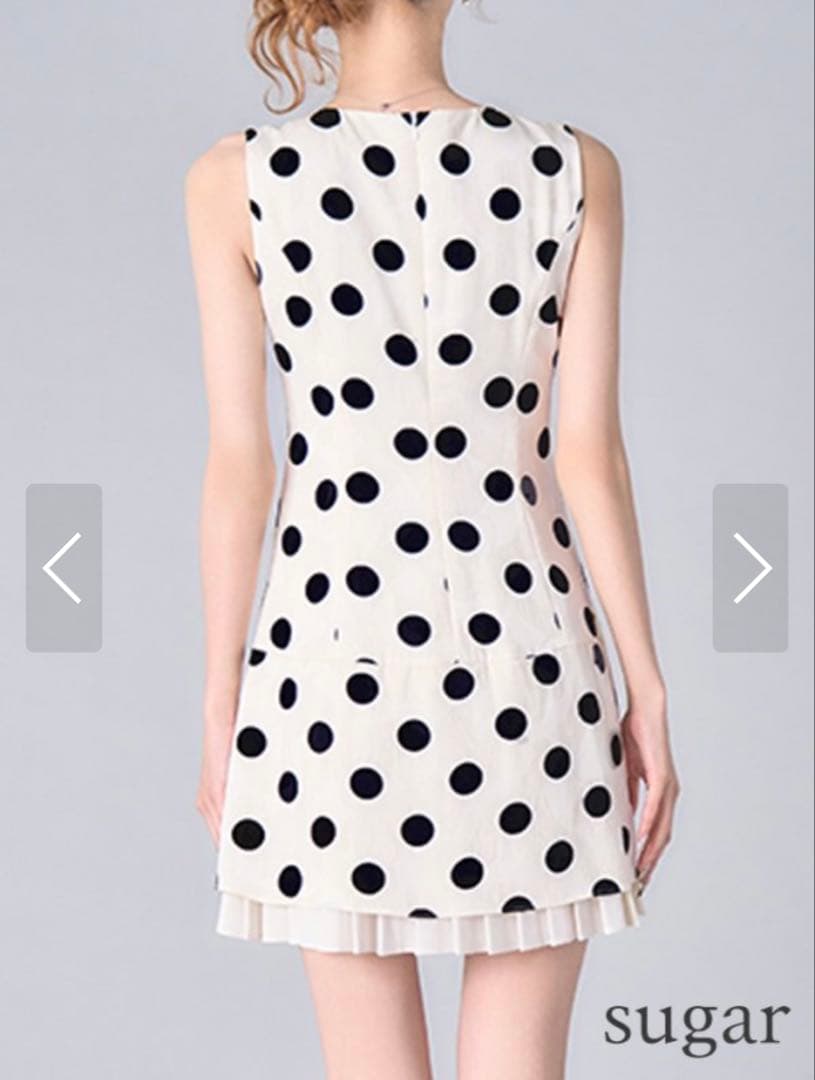Go to the next product photo
The width and height of the screenshot is (815, 1080).
coord(750,568)
